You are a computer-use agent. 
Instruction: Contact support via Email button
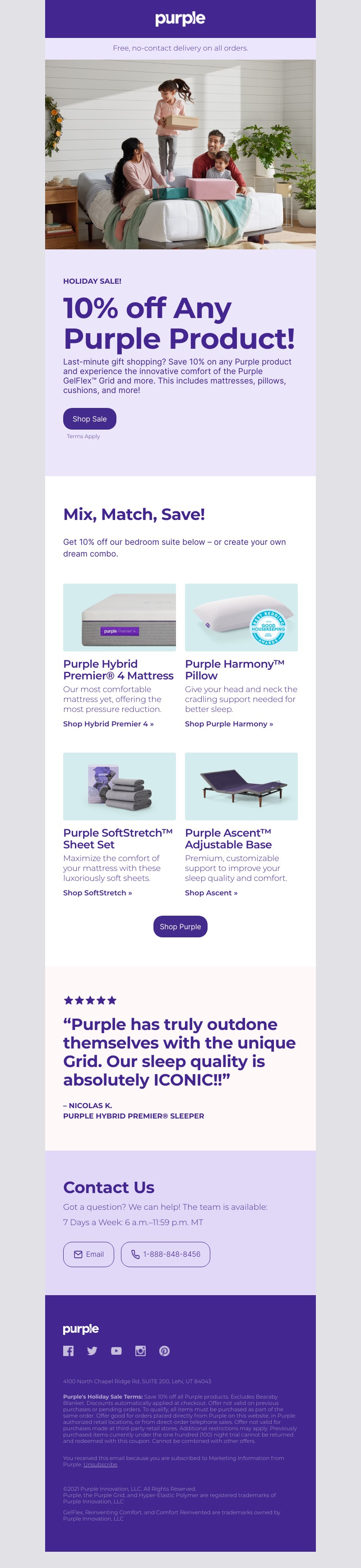[89, 1254]
